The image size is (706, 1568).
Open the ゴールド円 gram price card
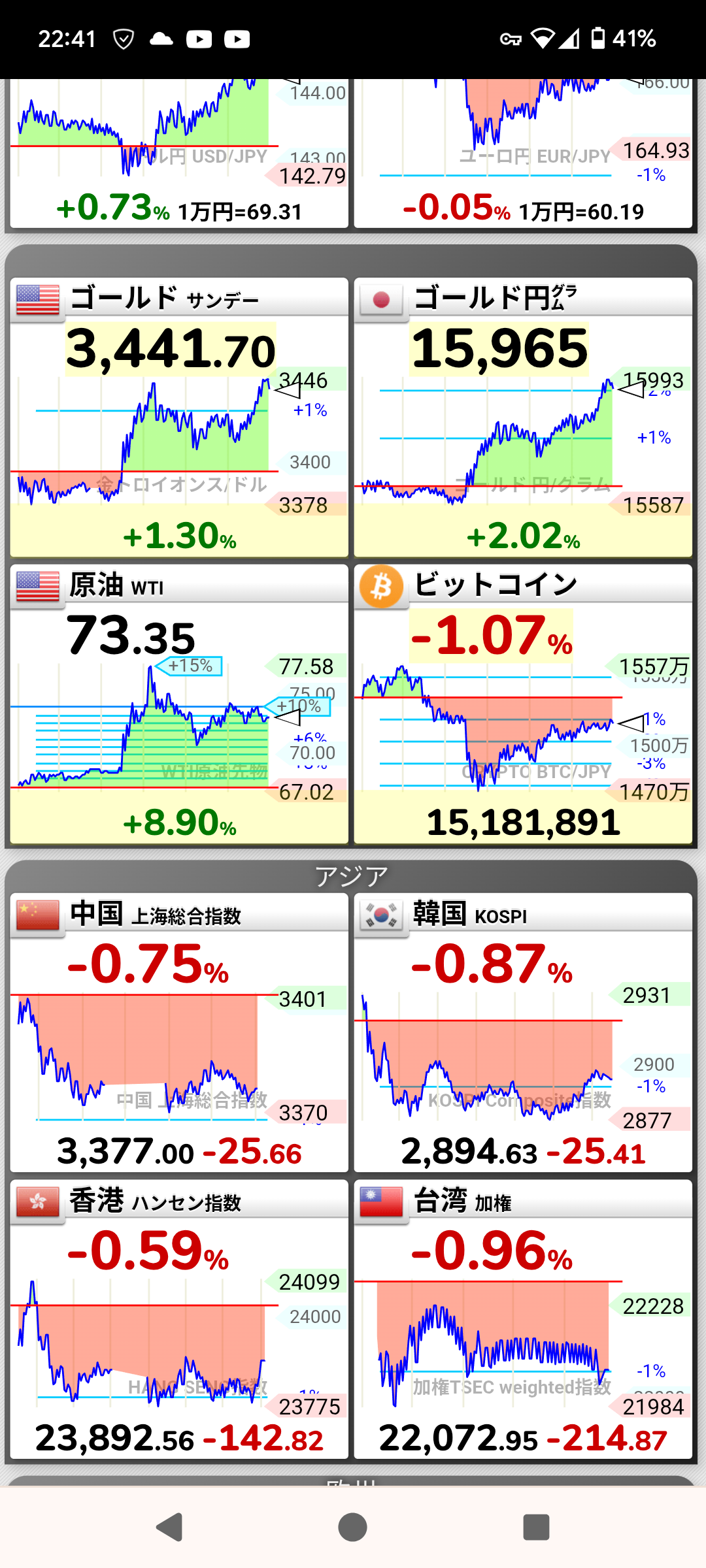click(522, 418)
